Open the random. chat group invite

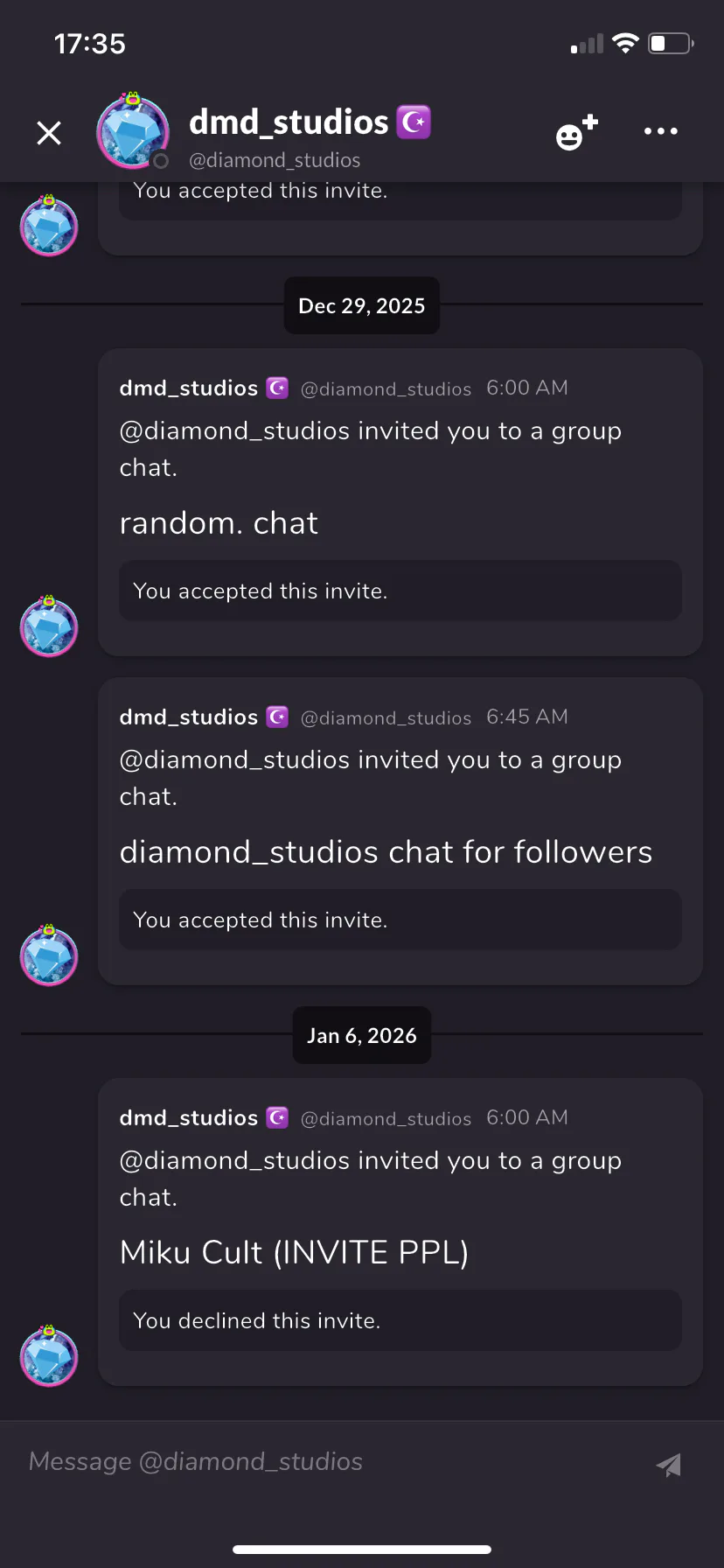click(x=219, y=523)
